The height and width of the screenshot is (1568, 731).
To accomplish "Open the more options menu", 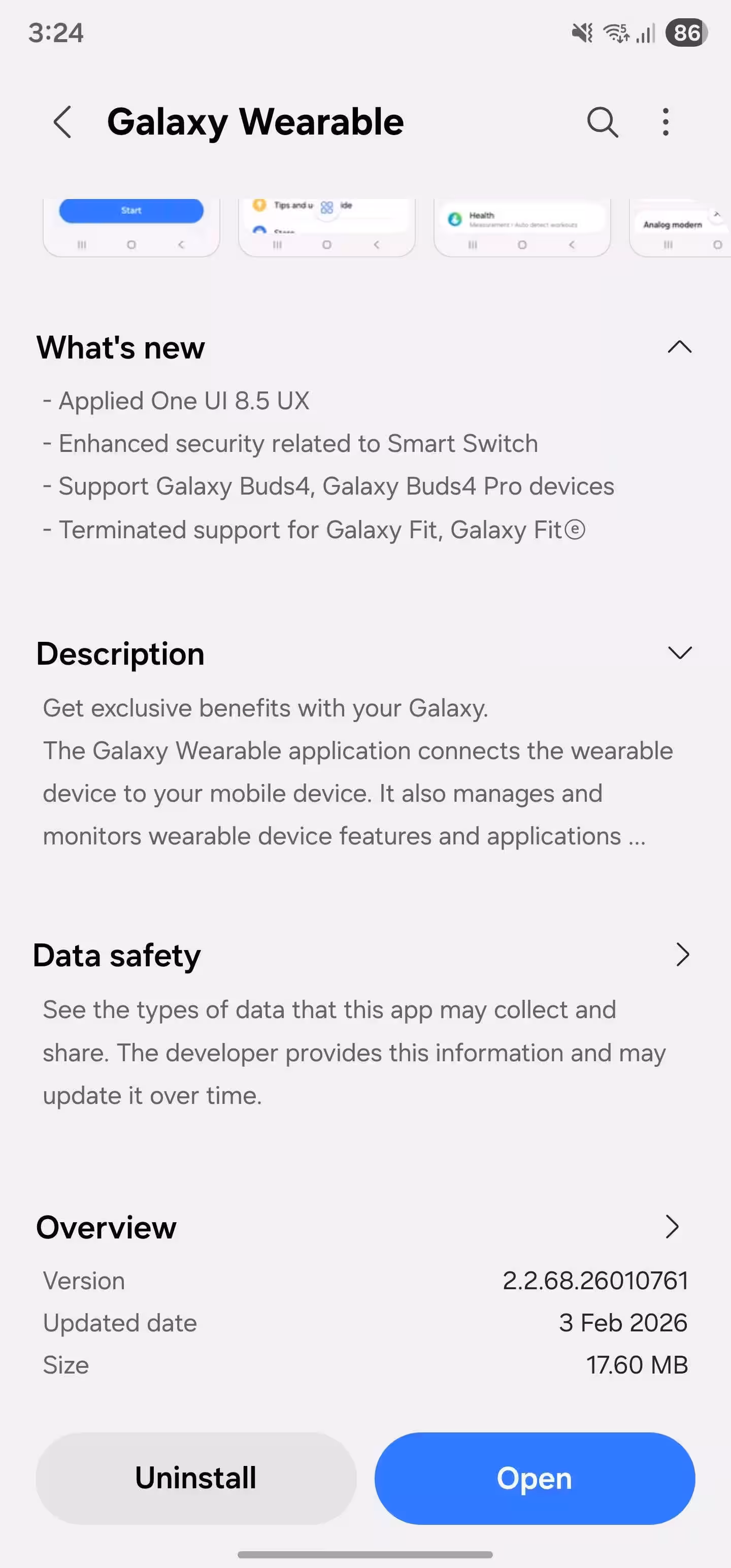I will pyautogui.click(x=666, y=122).
